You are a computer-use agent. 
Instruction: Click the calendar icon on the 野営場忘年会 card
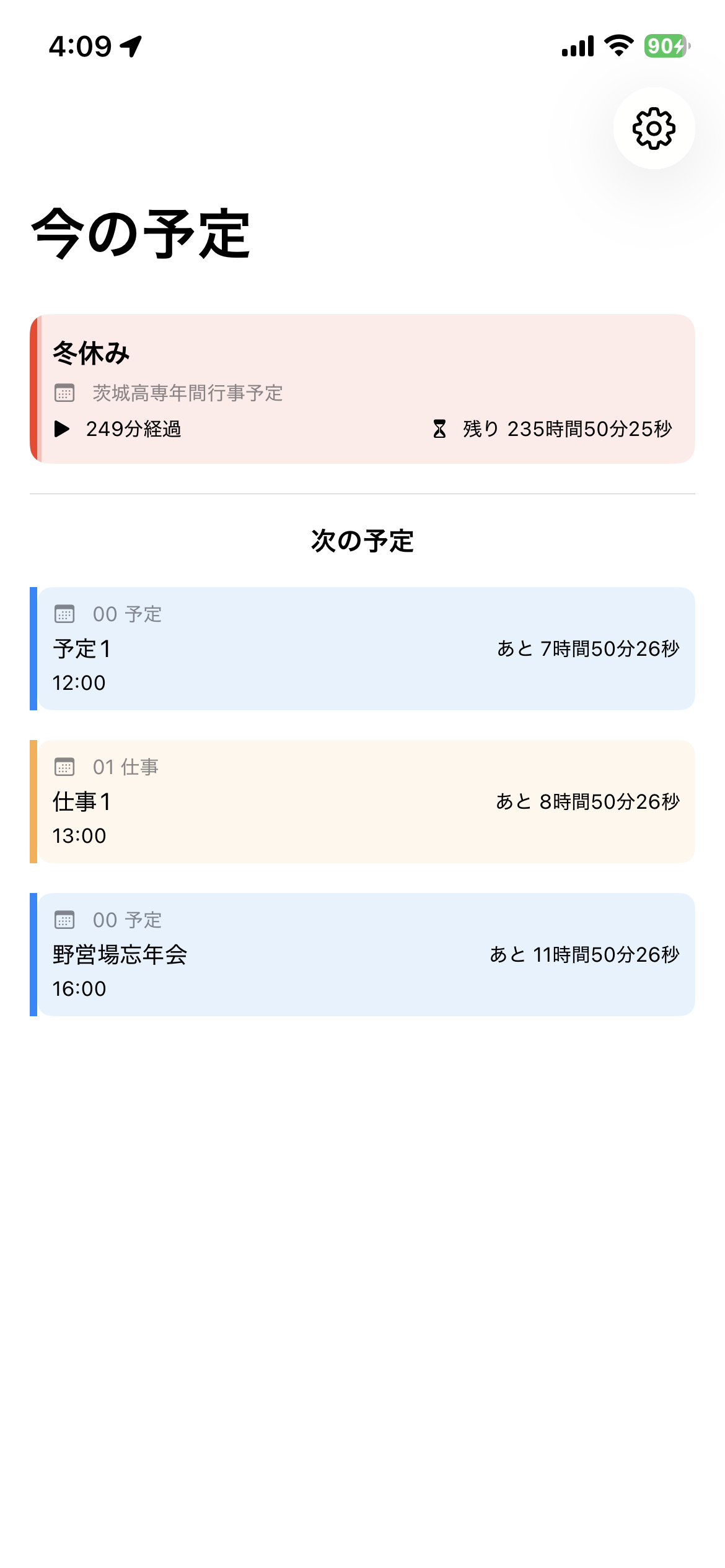(x=64, y=920)
